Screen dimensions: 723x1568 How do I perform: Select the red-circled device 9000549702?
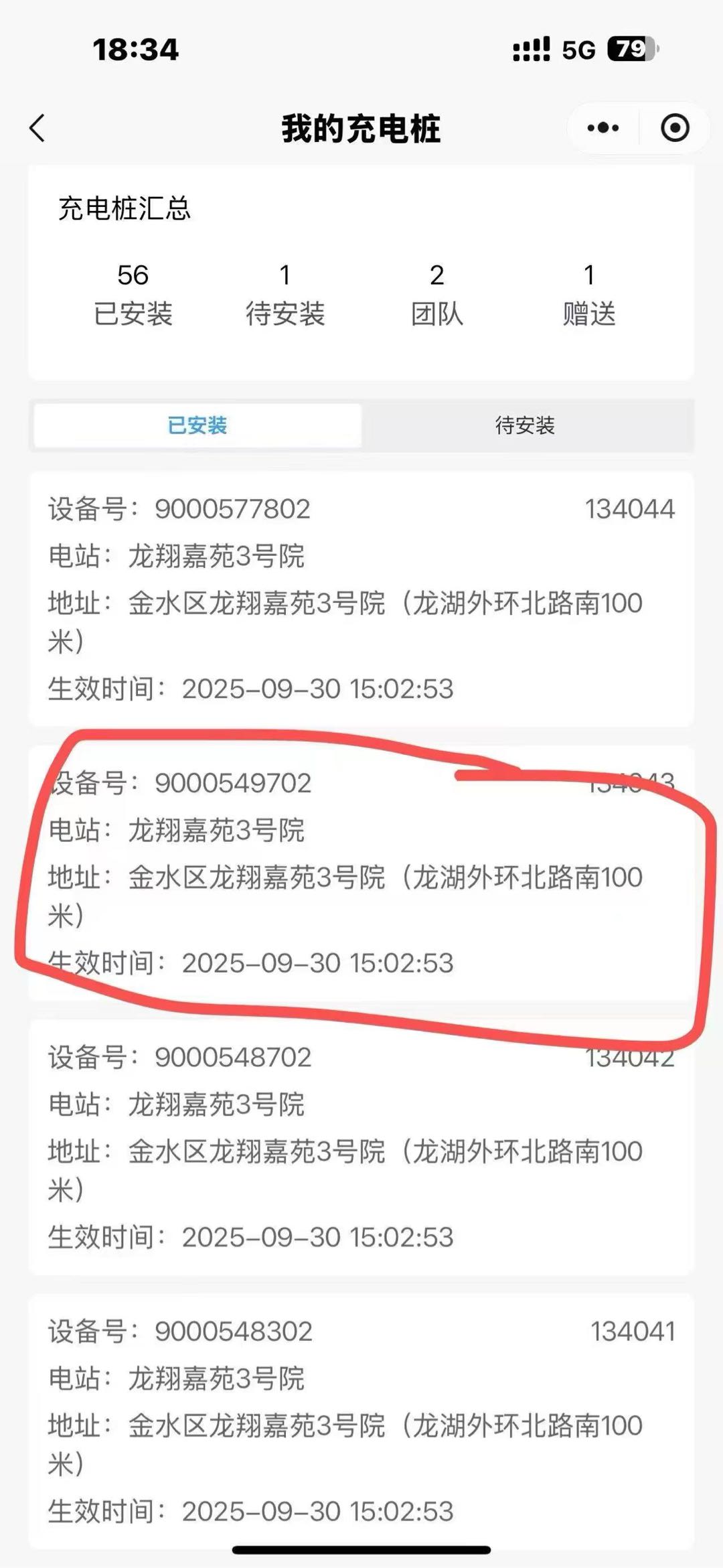pos(361,871)
